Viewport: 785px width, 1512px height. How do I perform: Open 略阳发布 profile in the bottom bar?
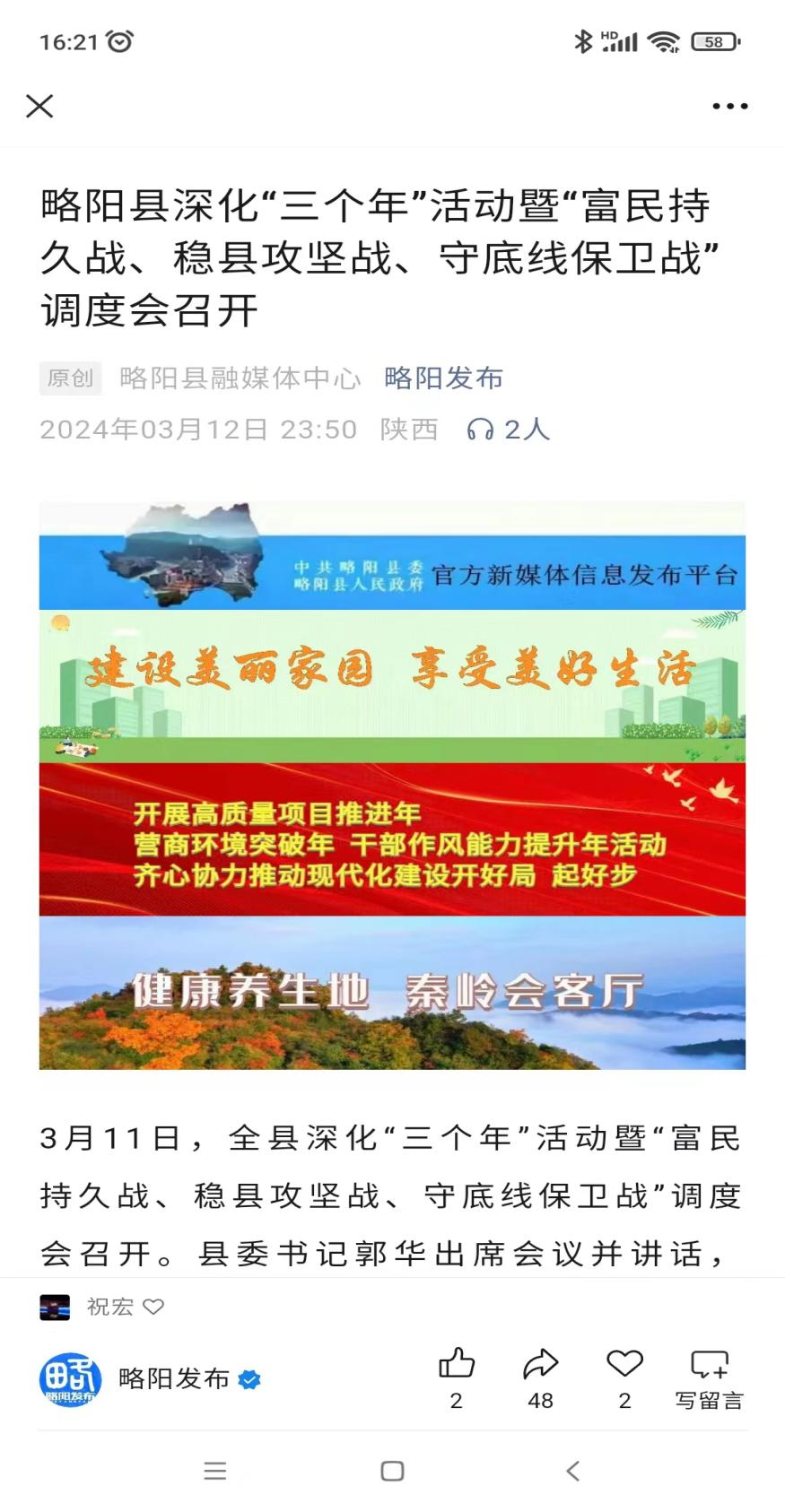point(174,1378)
